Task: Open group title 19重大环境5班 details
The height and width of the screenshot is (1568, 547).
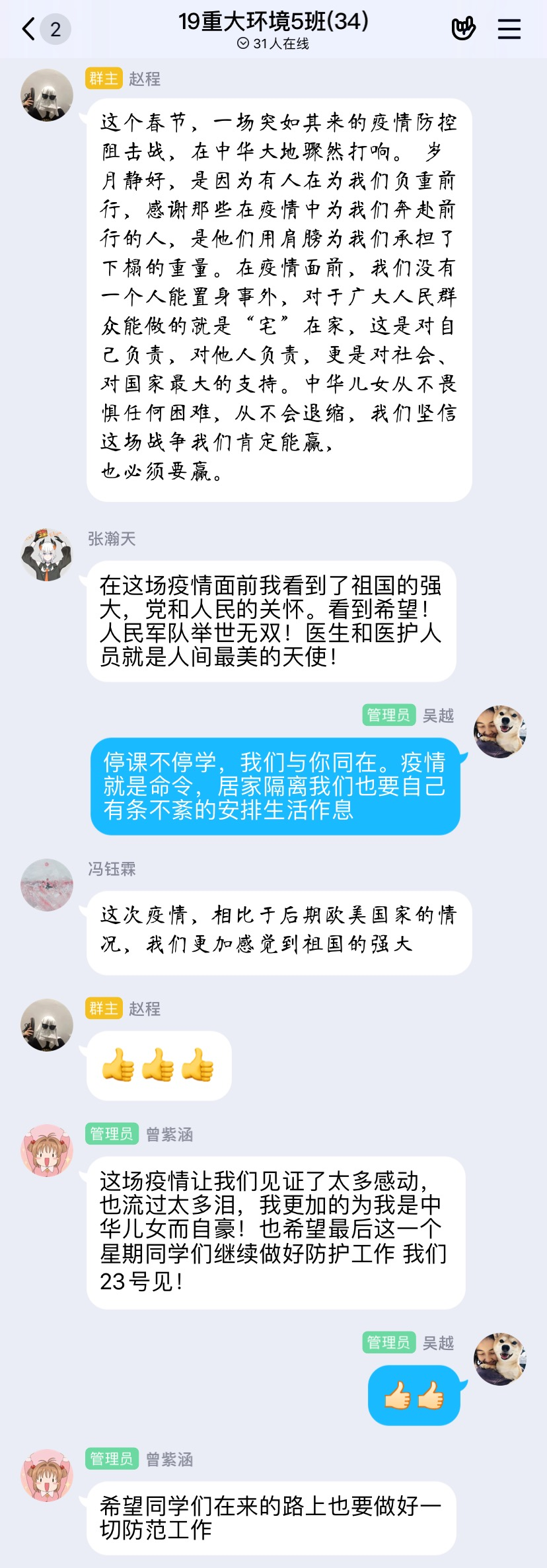Action: click(273, 22)
